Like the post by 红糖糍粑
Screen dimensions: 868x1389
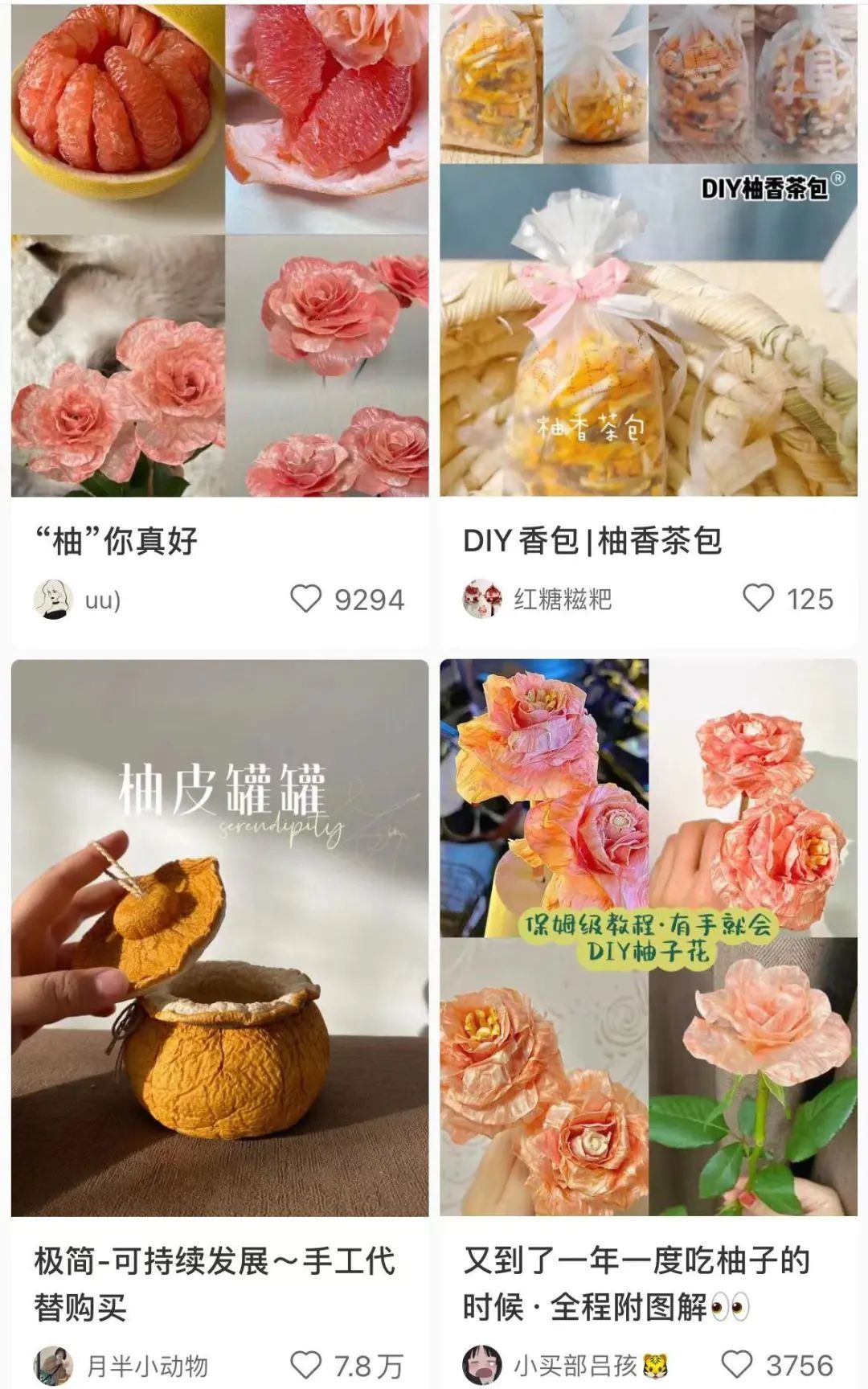pos(758,598)
